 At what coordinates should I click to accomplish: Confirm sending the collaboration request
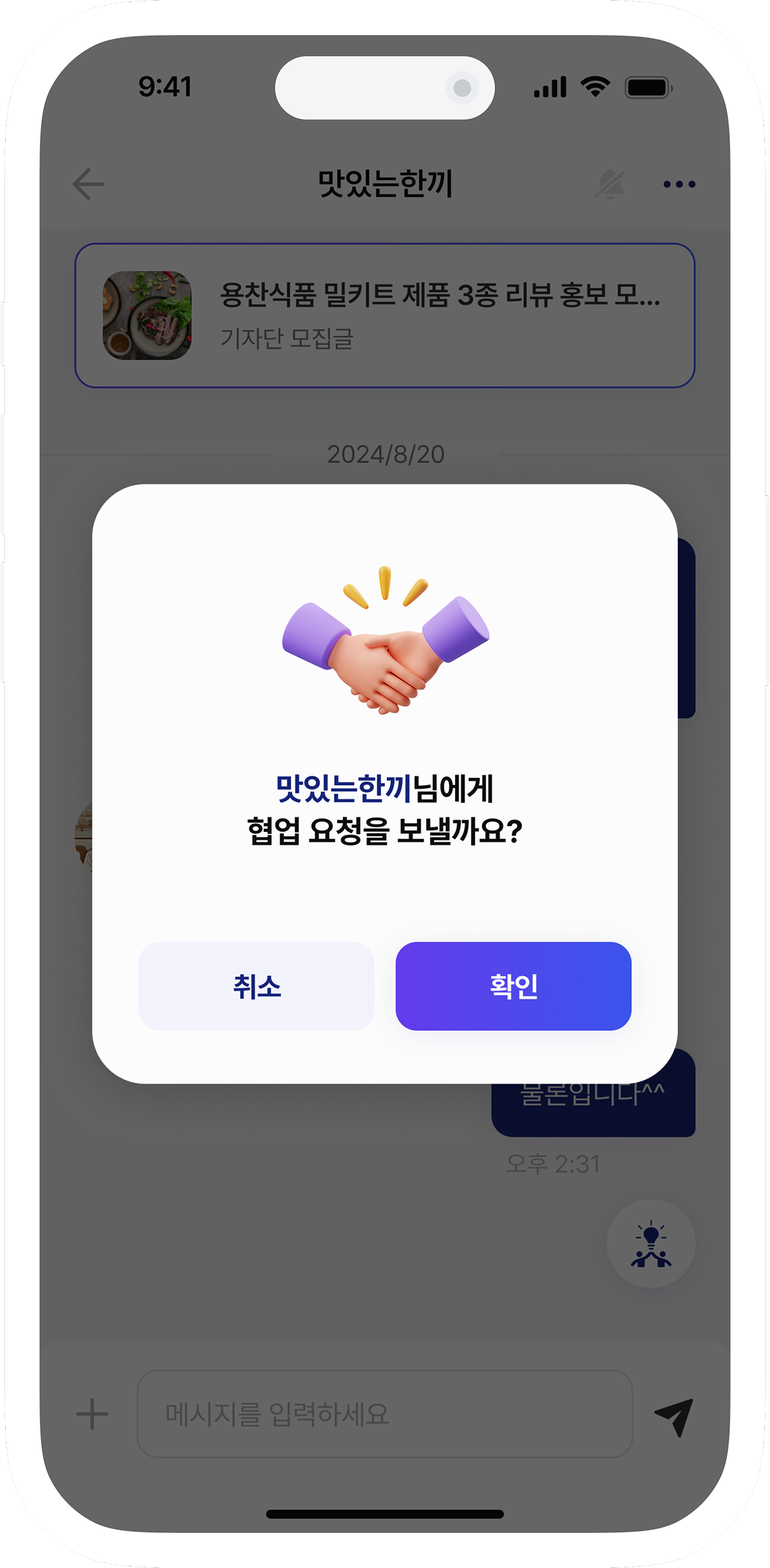513,986
